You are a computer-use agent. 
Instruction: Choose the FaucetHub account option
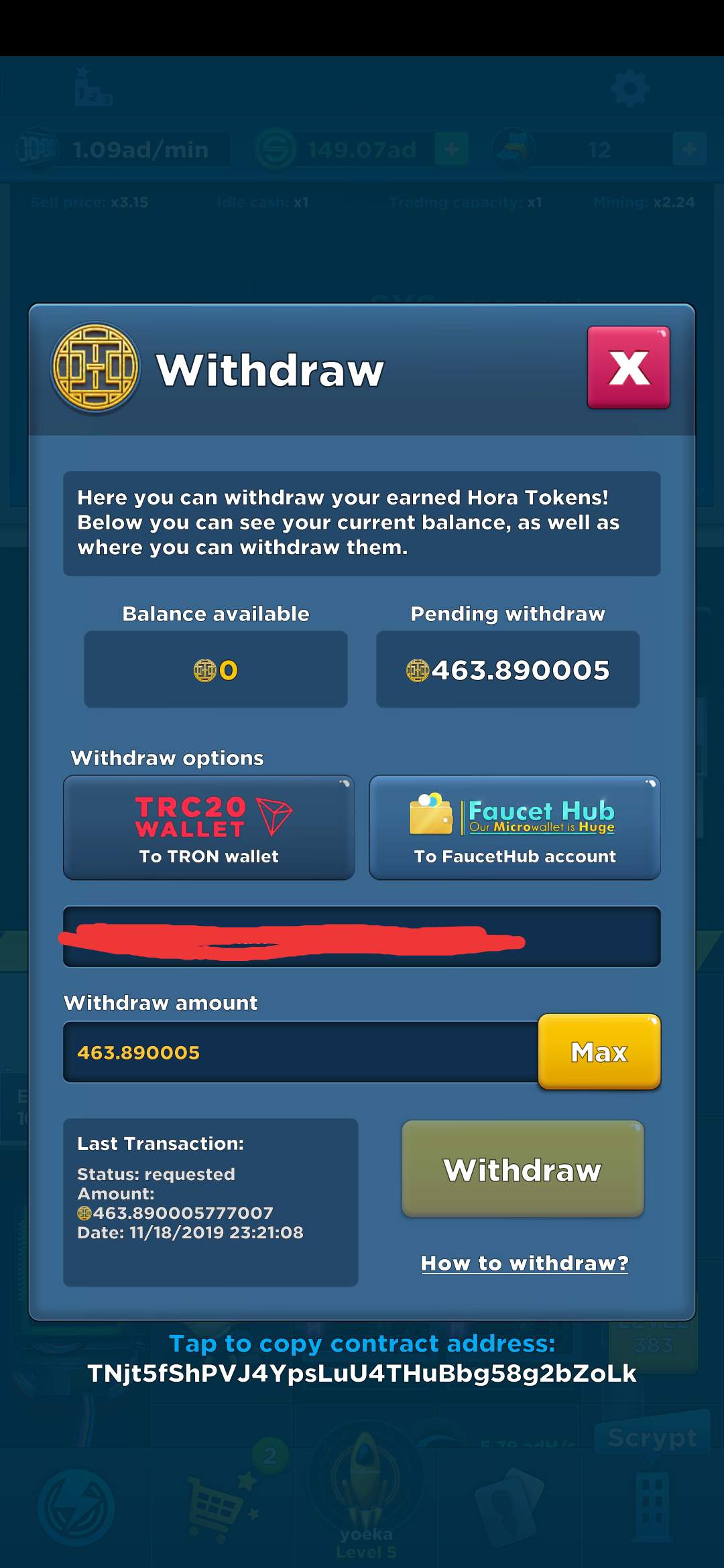pos(514,828)
